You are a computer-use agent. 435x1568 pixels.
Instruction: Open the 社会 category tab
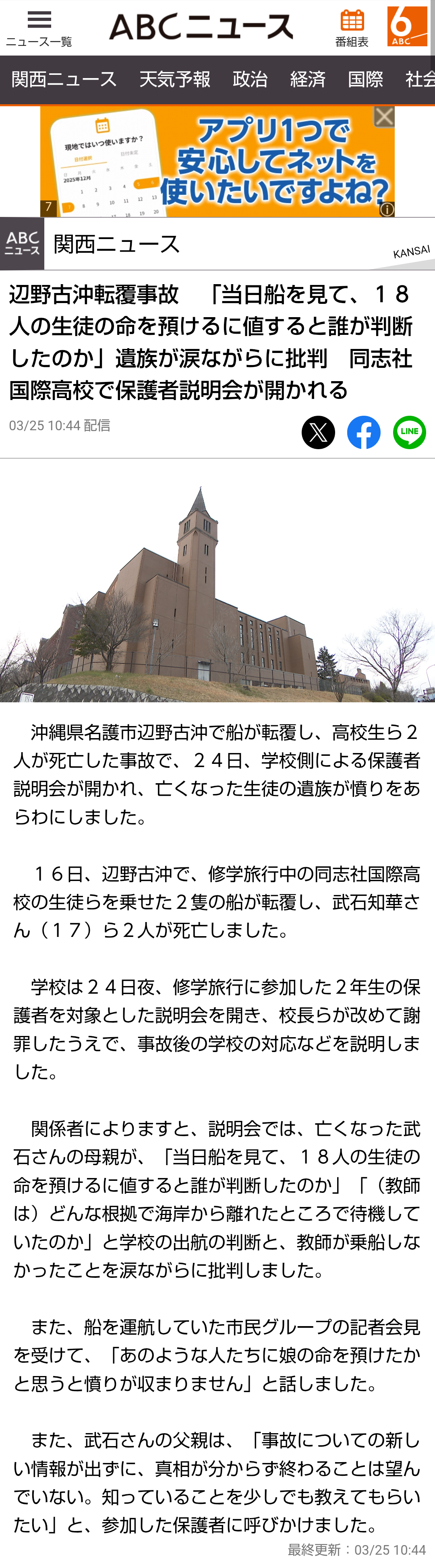tap(420, 80)
